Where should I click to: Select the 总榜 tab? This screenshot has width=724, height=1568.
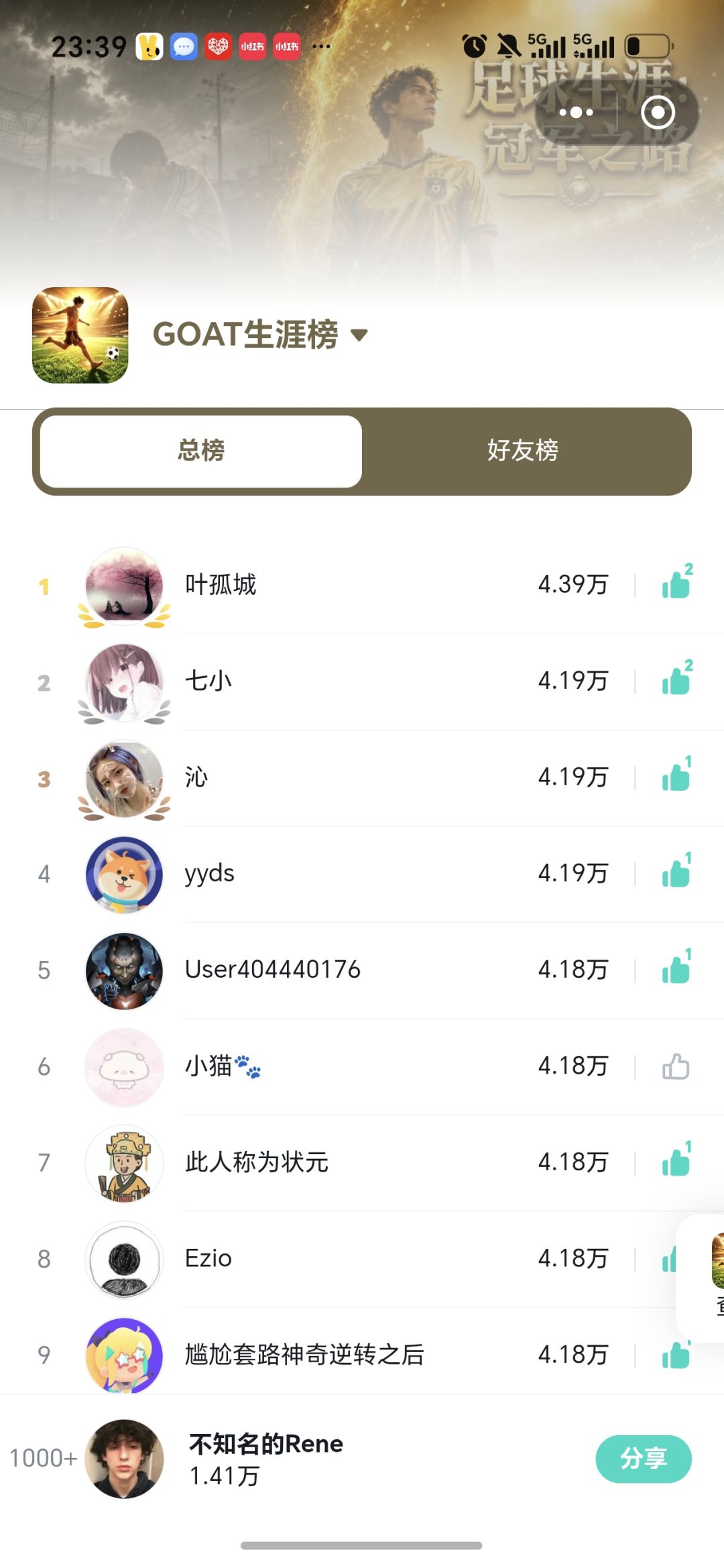click(201, 451)
